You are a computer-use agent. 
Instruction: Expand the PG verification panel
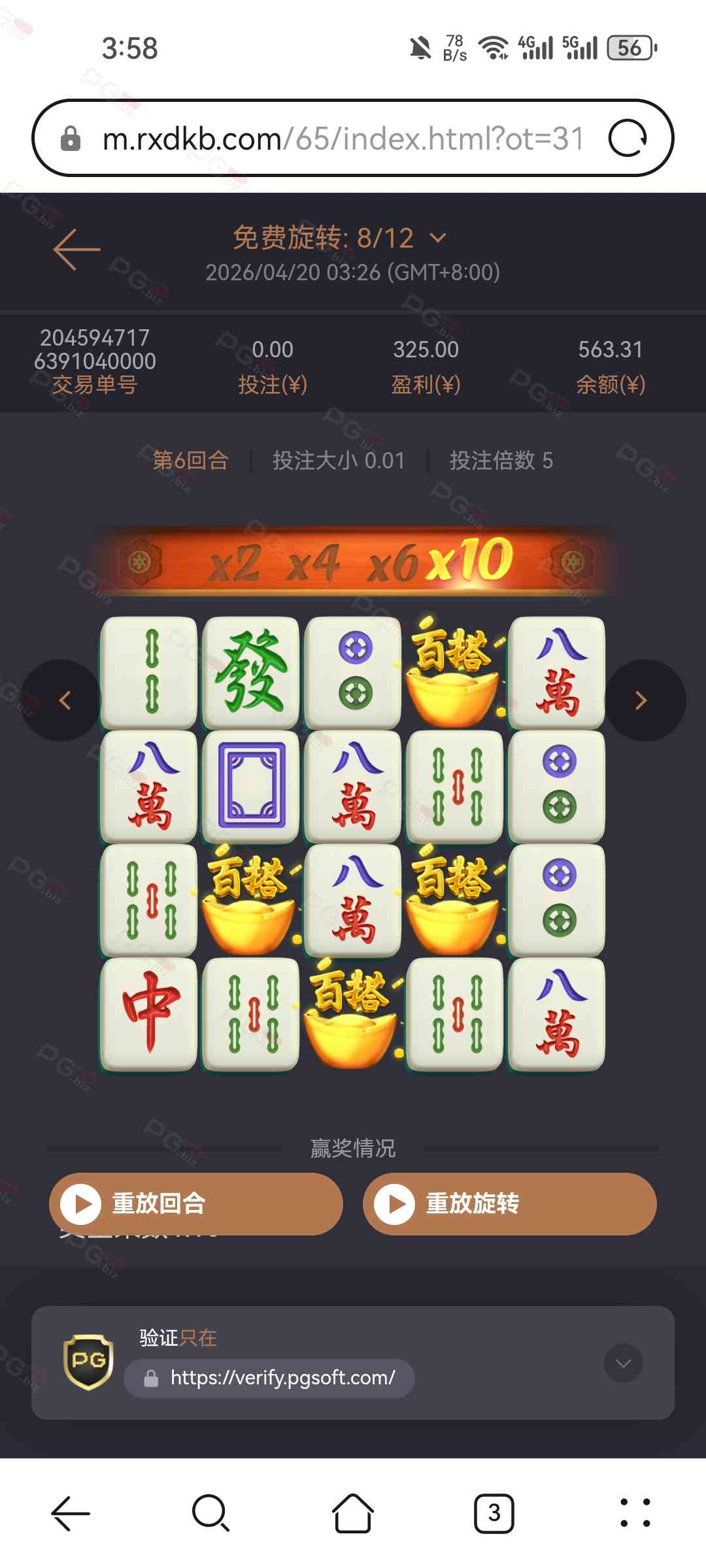623,1363
